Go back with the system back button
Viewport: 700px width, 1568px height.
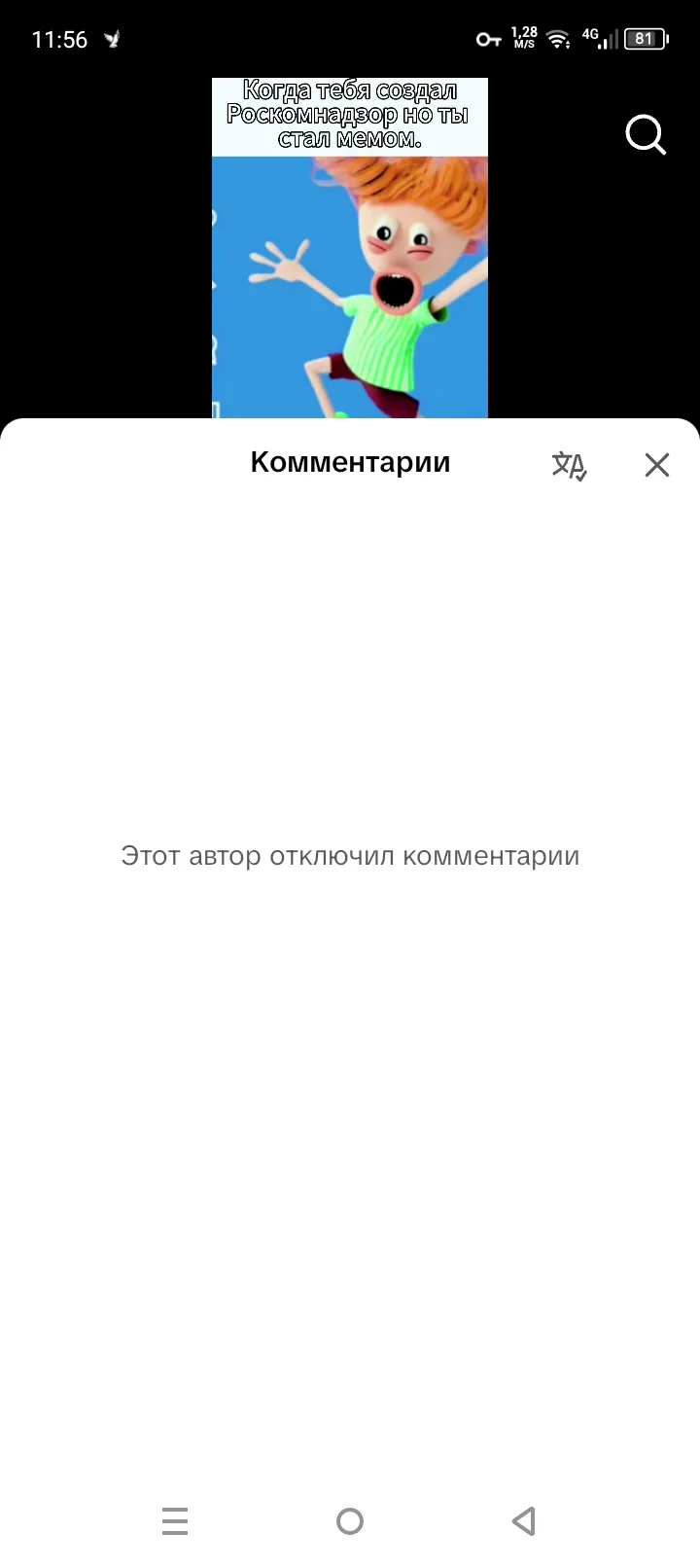click(x=524, y=1520)
